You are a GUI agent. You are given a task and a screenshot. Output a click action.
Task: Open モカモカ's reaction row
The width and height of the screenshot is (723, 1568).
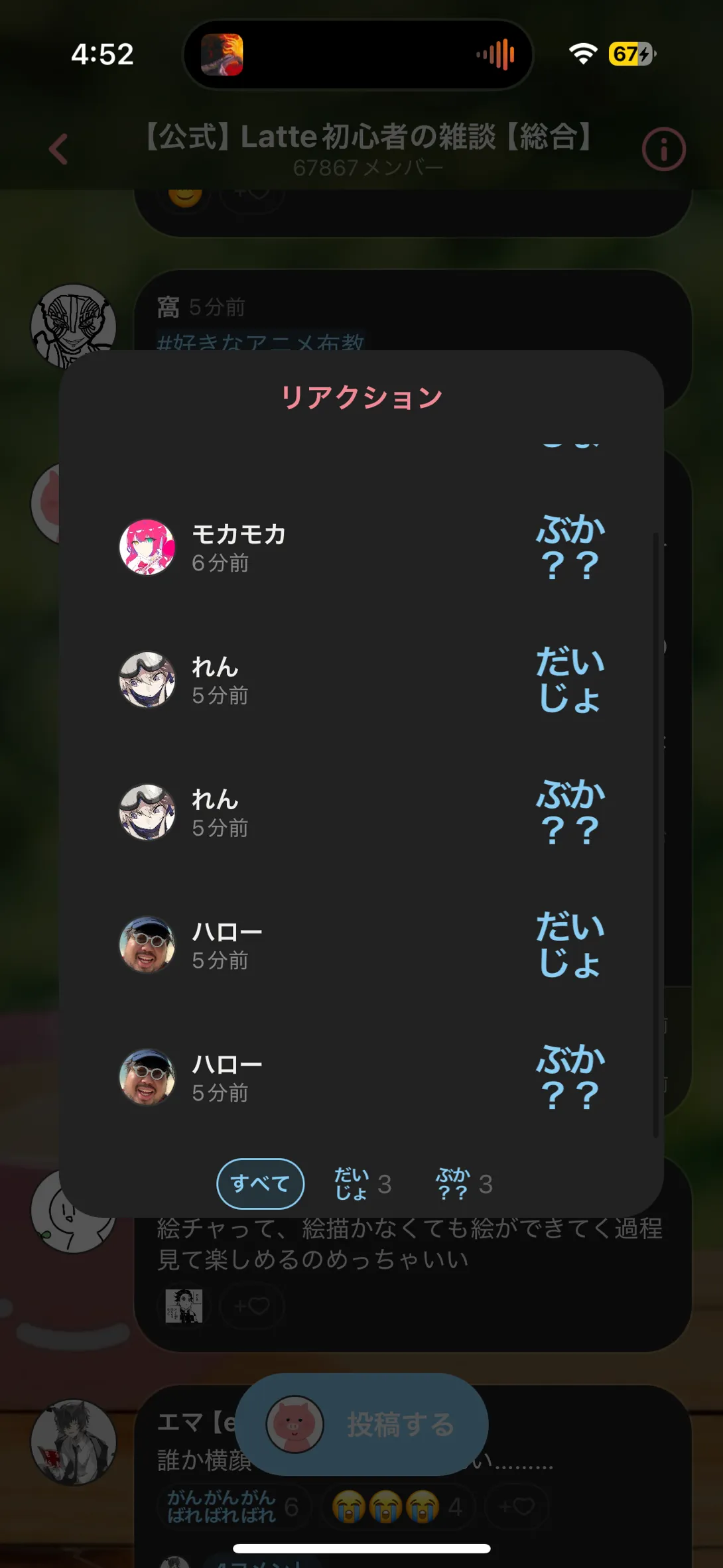361,547
